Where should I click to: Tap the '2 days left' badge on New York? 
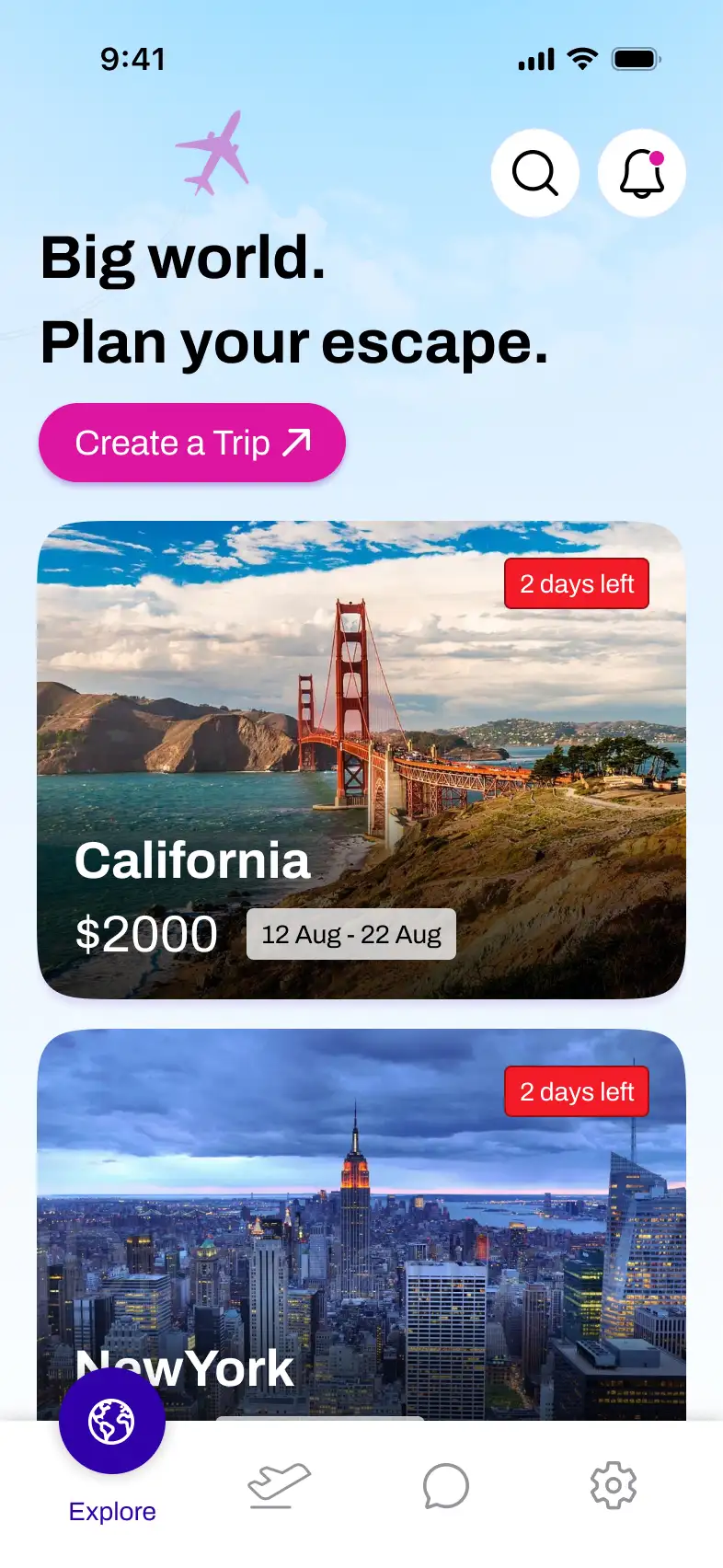click(x=577, y=1091)
